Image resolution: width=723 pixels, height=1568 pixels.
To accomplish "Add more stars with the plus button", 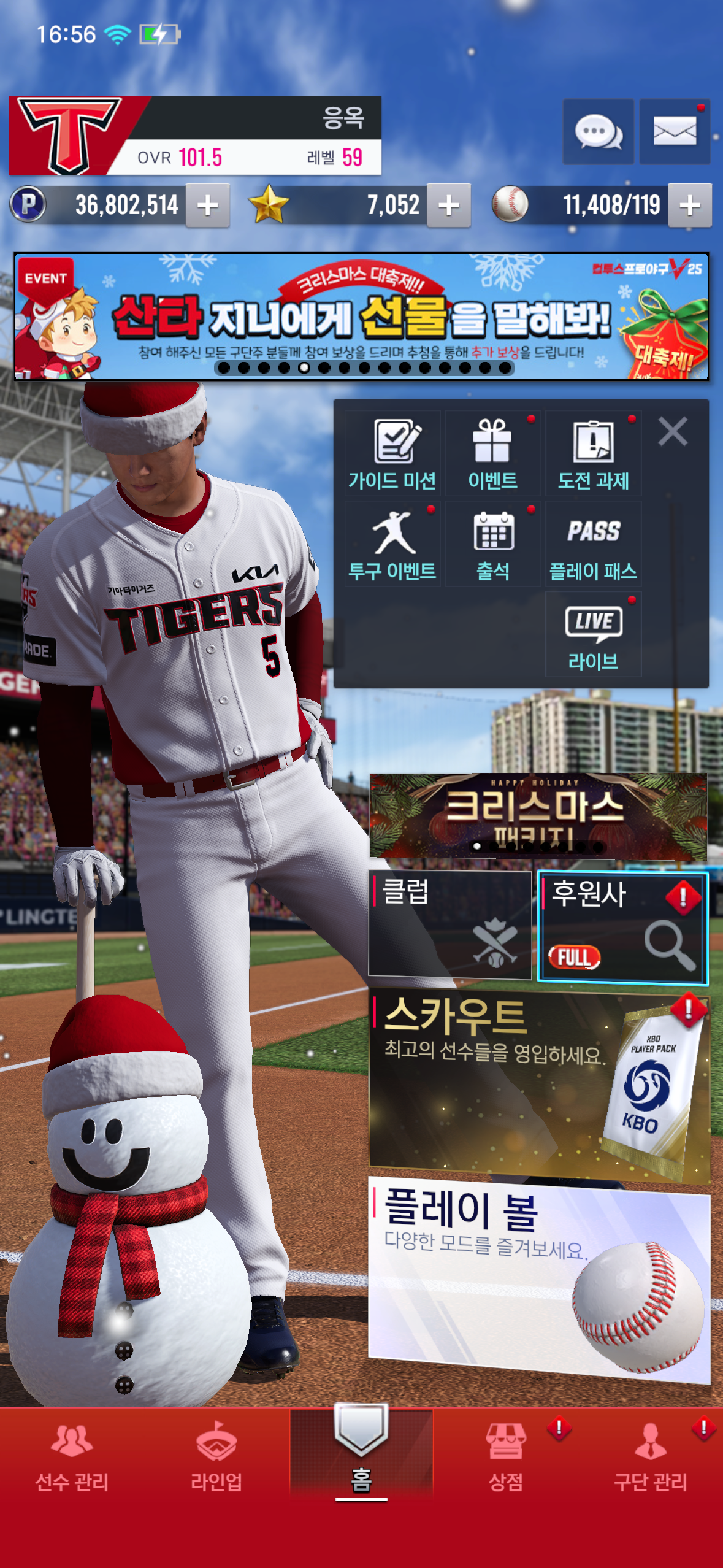I will coord(449,206).
